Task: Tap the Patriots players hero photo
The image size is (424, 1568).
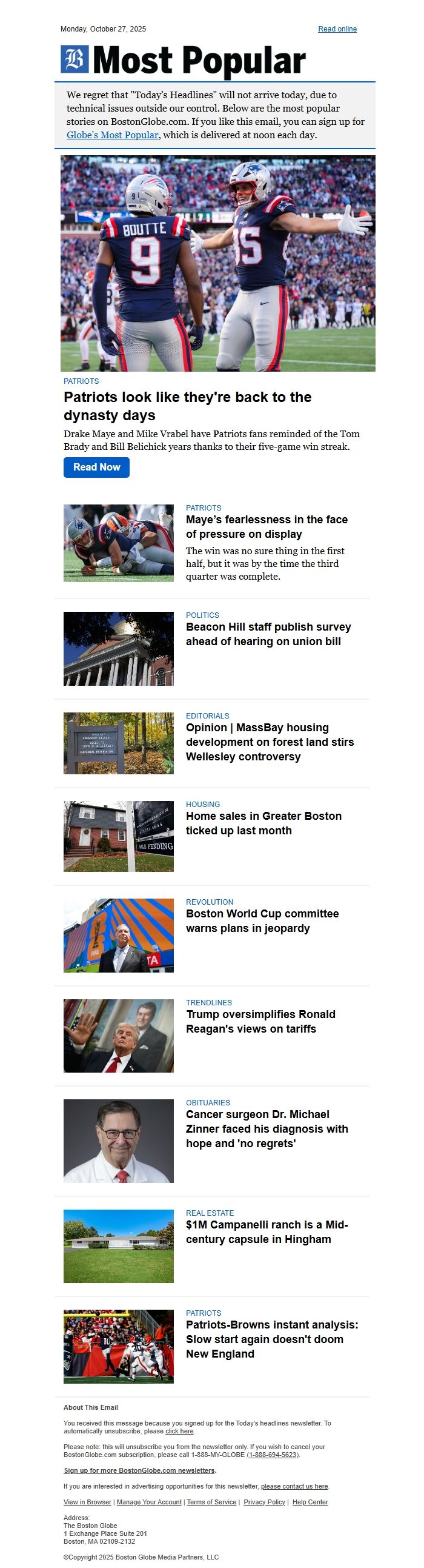Action: pyautogui.click(x=218, y=263)
